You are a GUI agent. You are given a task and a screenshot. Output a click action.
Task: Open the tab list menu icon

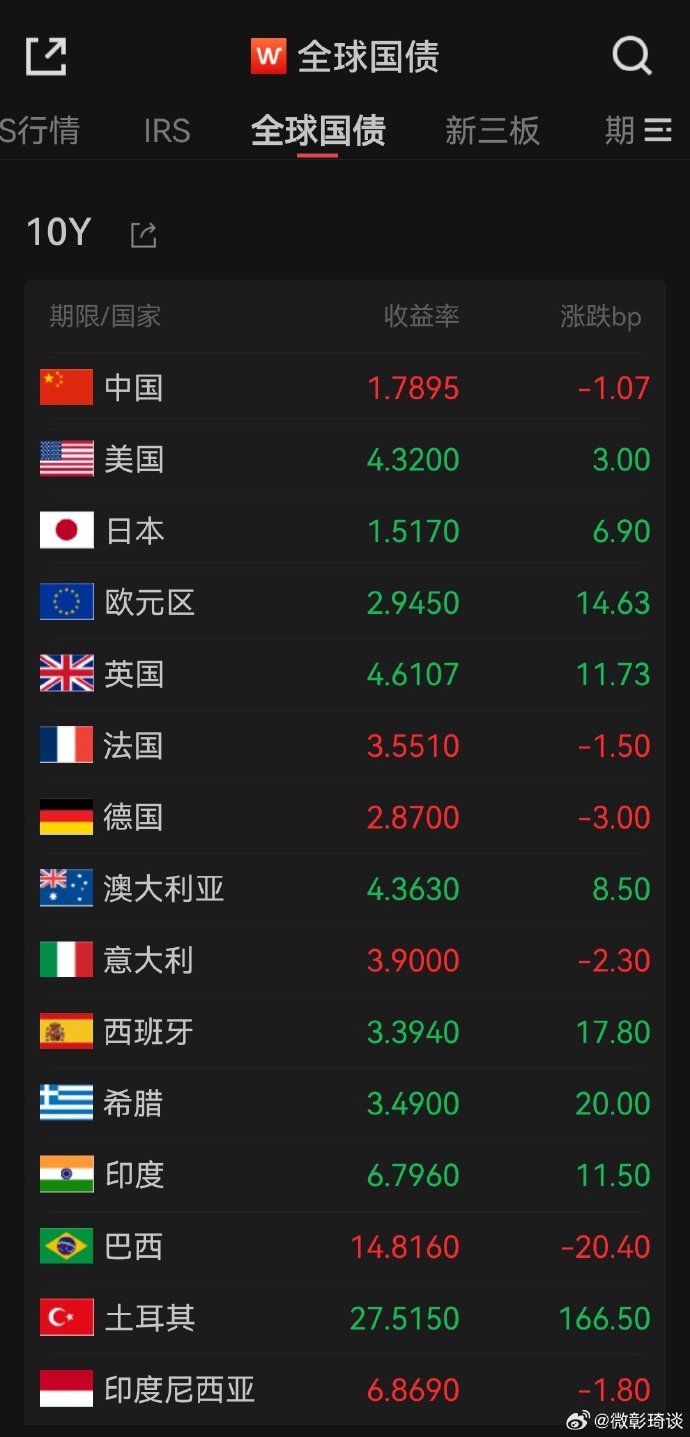[x=658, y=131]
